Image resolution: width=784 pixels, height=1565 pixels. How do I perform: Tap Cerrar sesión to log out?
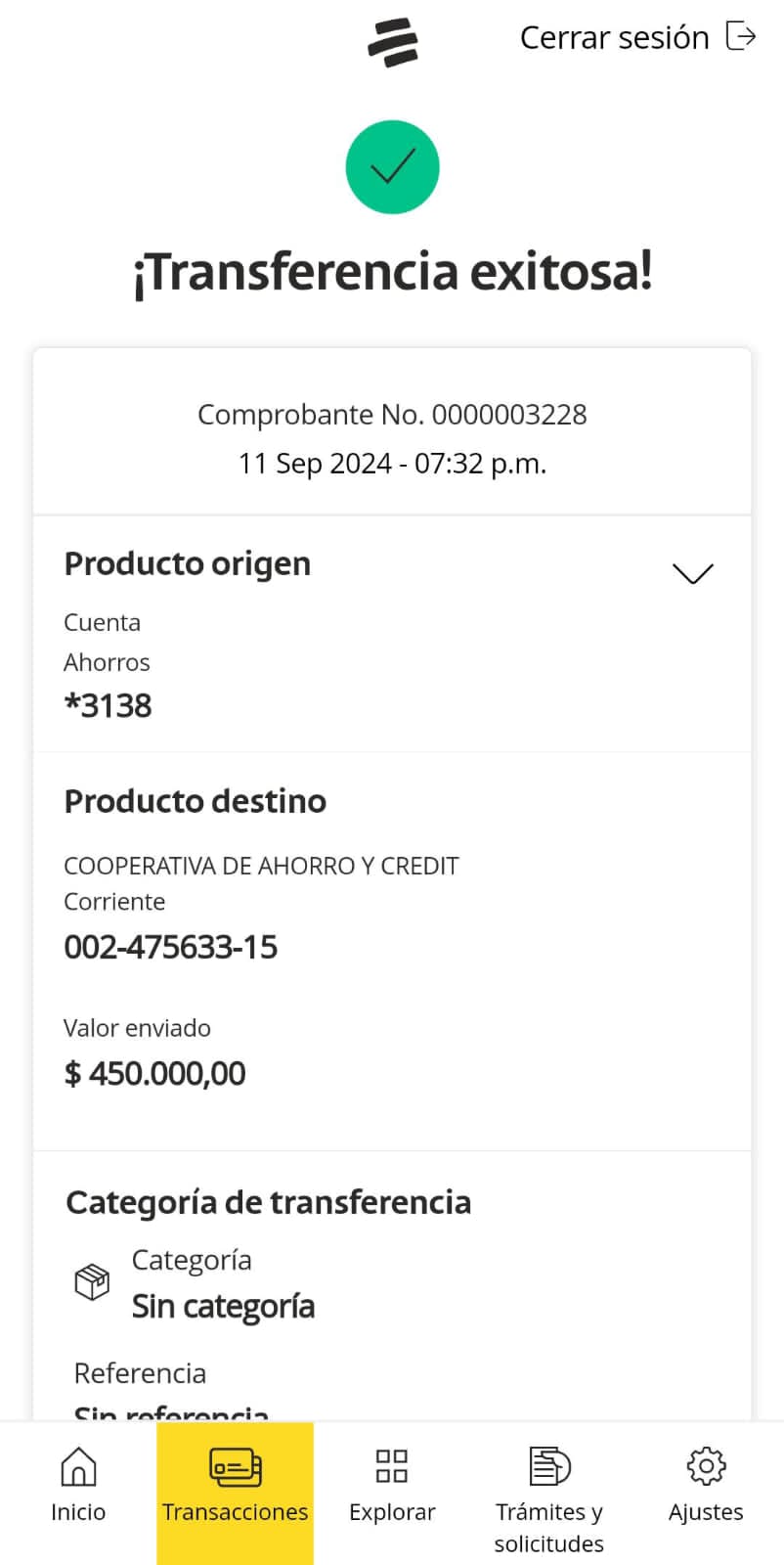click(x=637, y=37)
